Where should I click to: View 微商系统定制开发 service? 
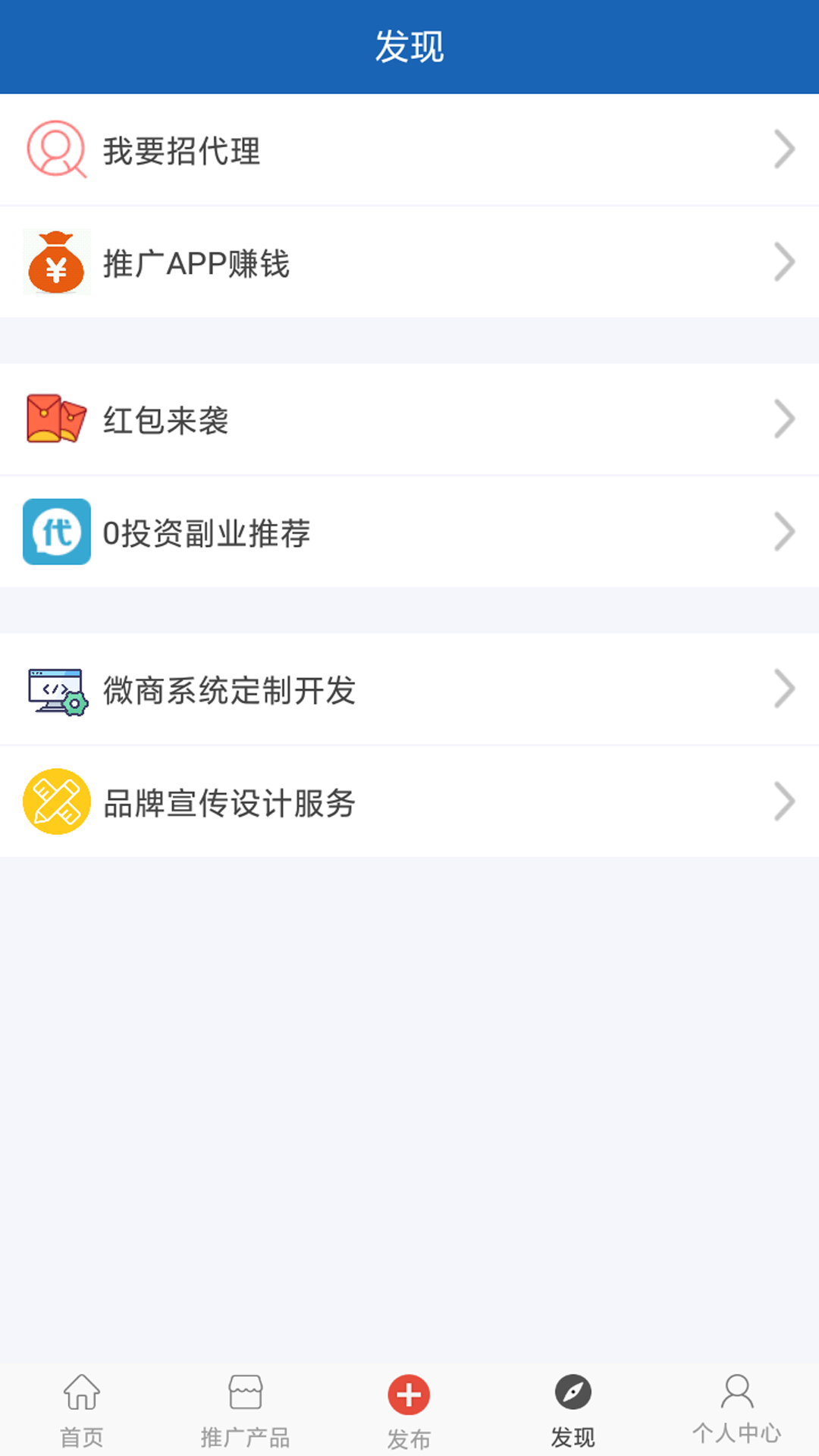click(409, 689)
